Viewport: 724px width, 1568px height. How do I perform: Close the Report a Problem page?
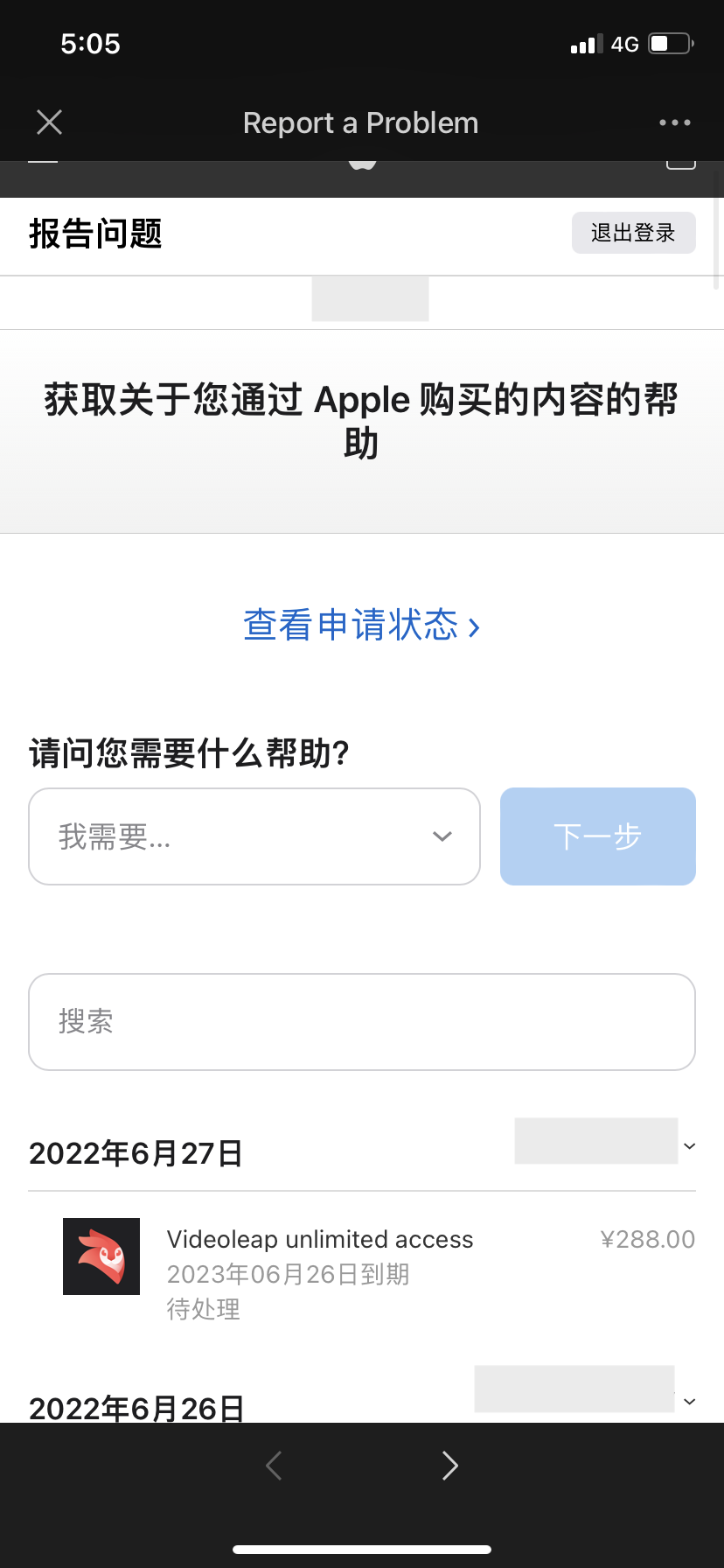[x=50, y=122]
